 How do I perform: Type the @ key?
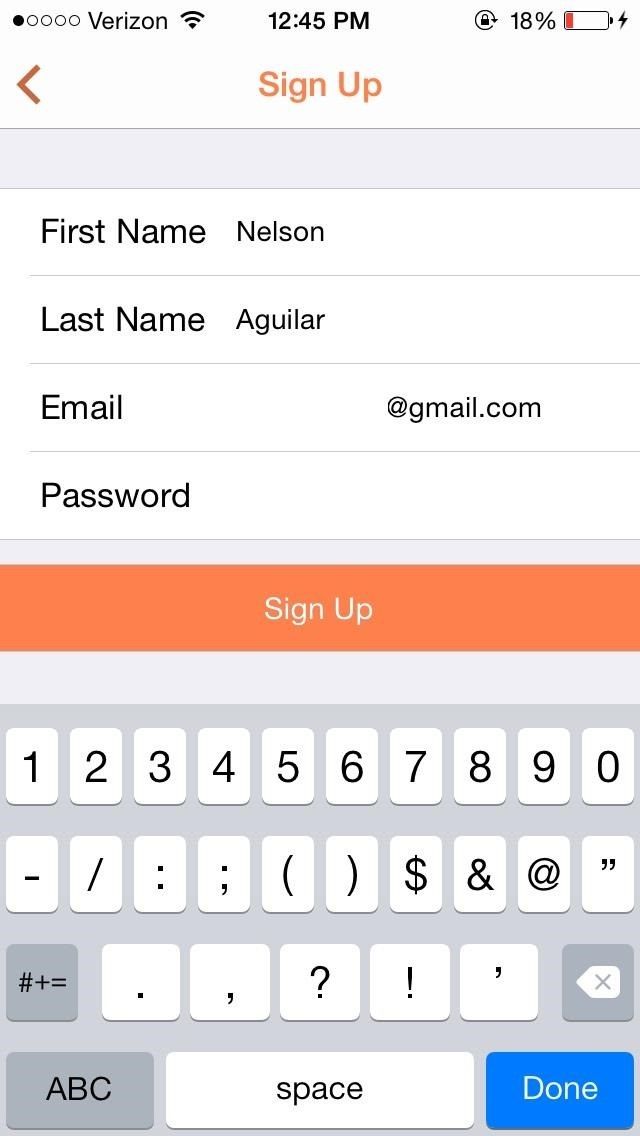(x=543, y=874)
